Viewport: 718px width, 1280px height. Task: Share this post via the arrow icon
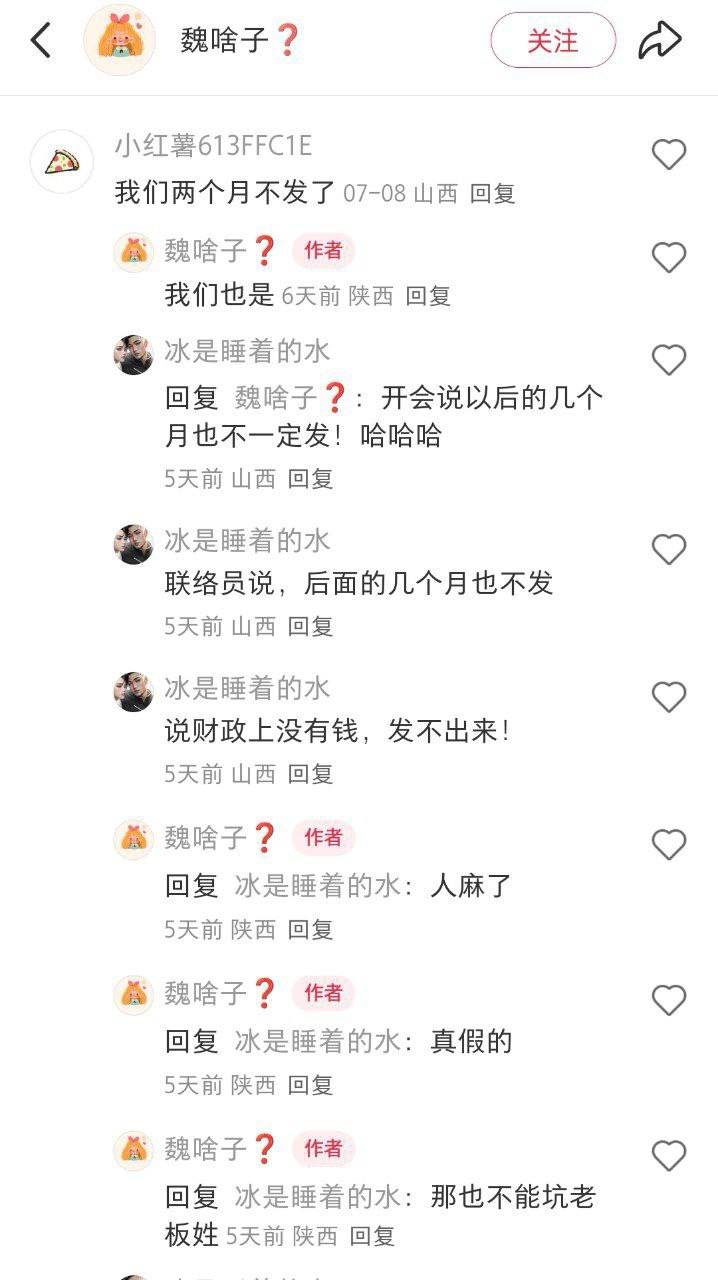click(x=660, y=41)
